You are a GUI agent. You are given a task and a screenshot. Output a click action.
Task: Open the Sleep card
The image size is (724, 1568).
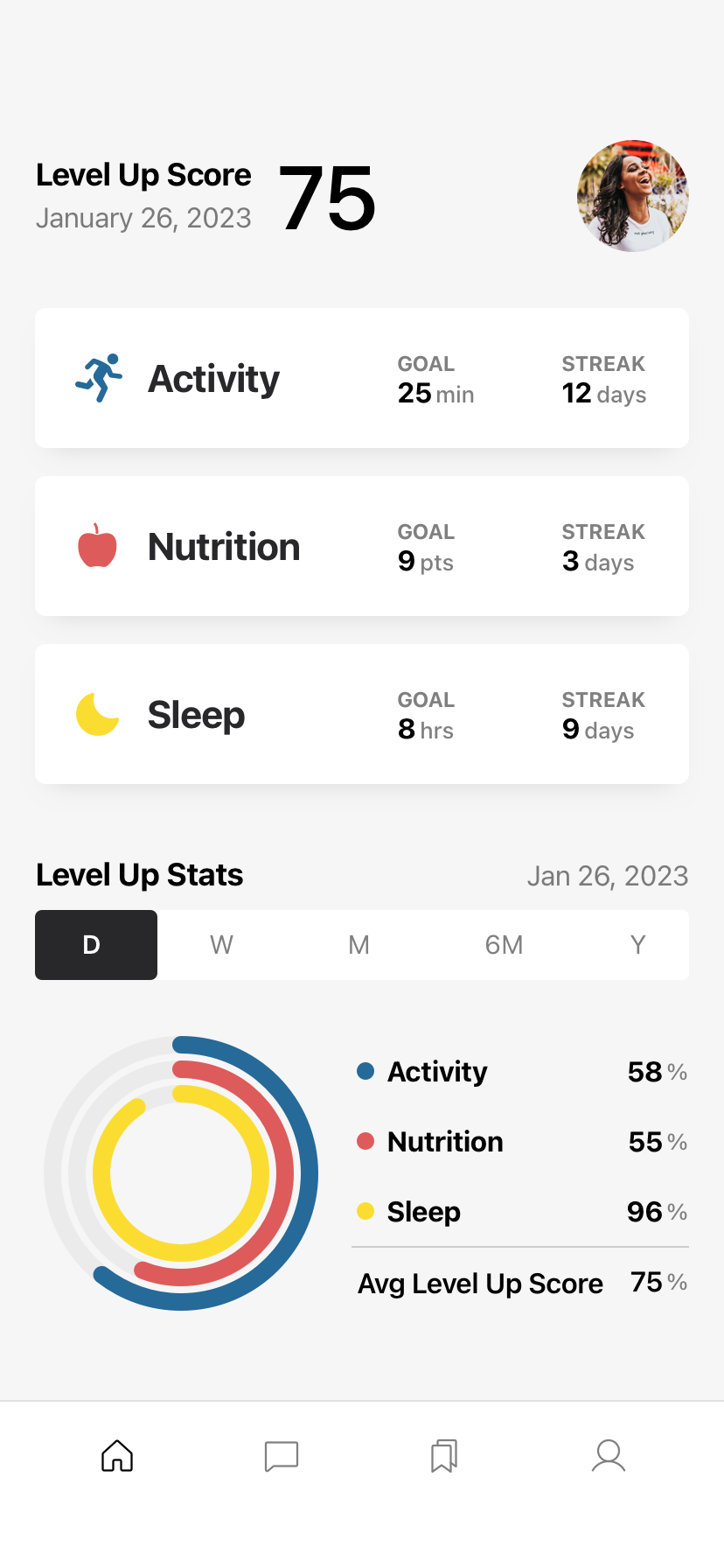[x=362, y=714]
